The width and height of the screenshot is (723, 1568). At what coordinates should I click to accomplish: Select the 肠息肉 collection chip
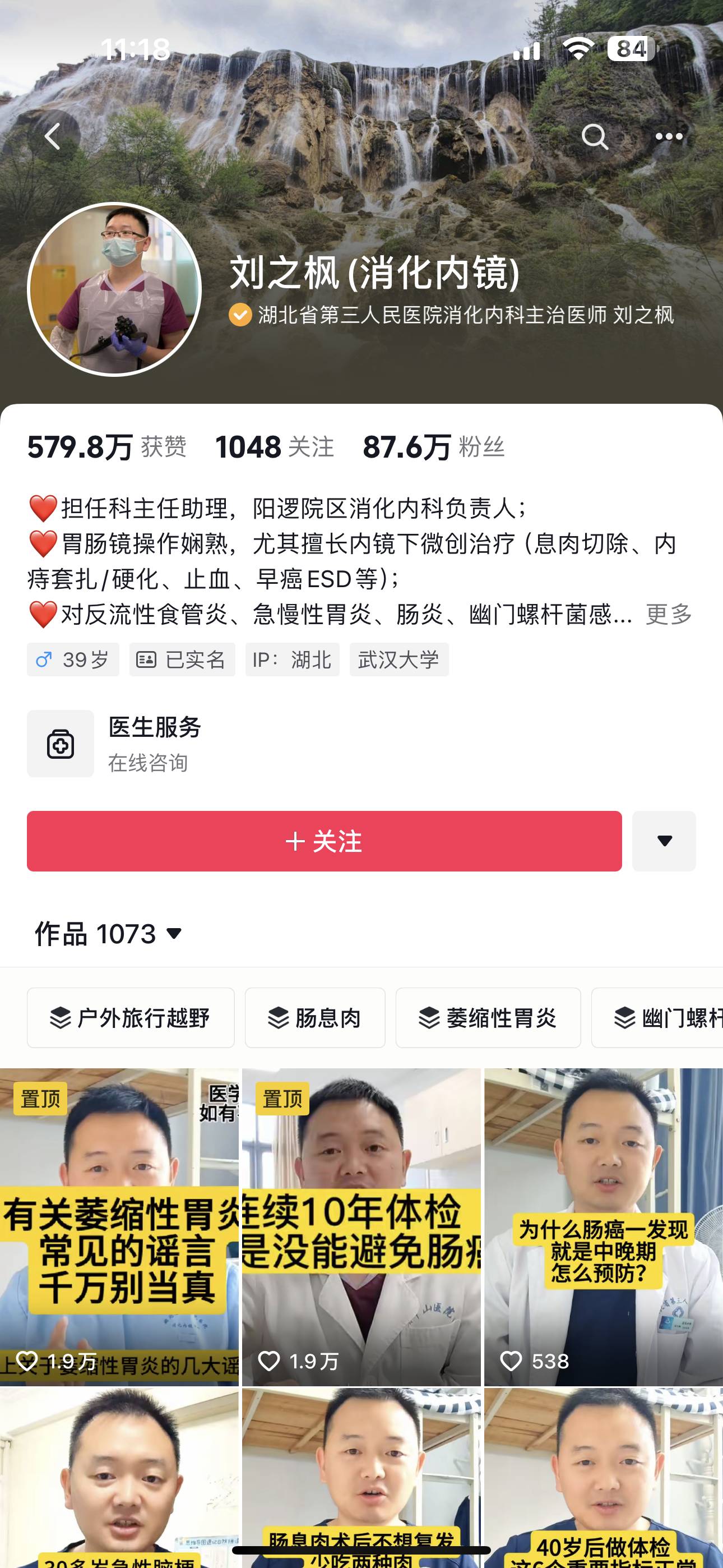pos(314,1018)
